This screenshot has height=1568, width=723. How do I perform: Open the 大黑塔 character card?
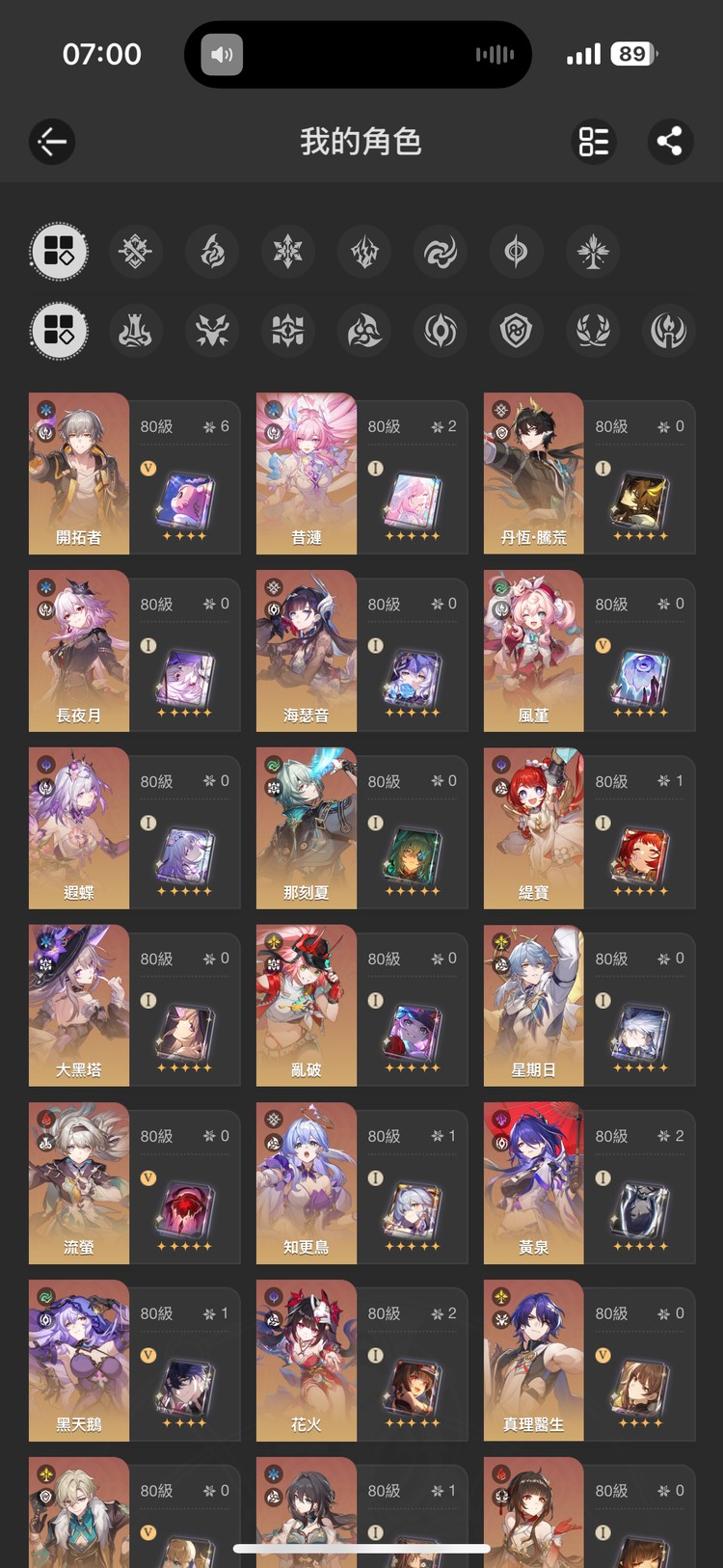click(134, 1006)
